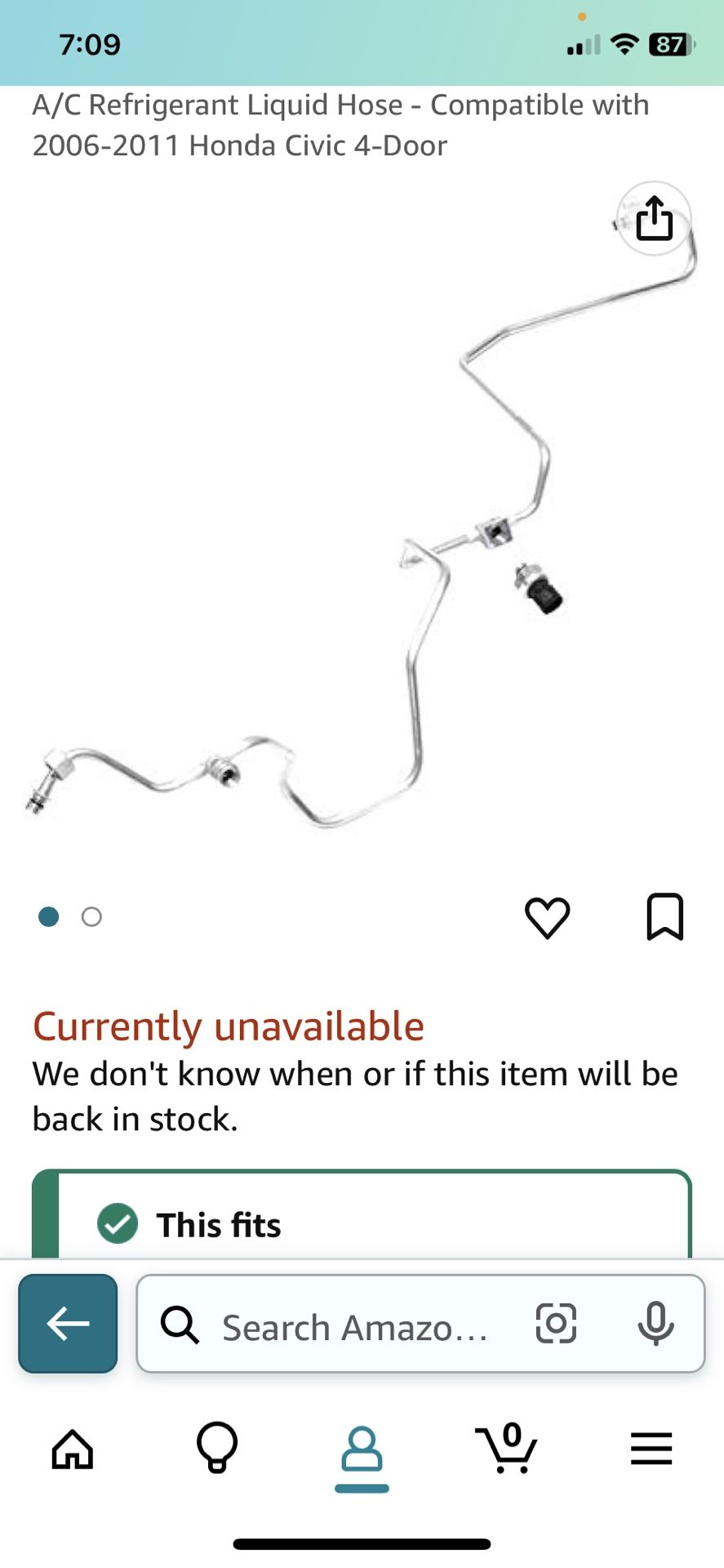Go back using the arrow button
The height and width of the screenshot is (1568, 724).
(68, 1323)
